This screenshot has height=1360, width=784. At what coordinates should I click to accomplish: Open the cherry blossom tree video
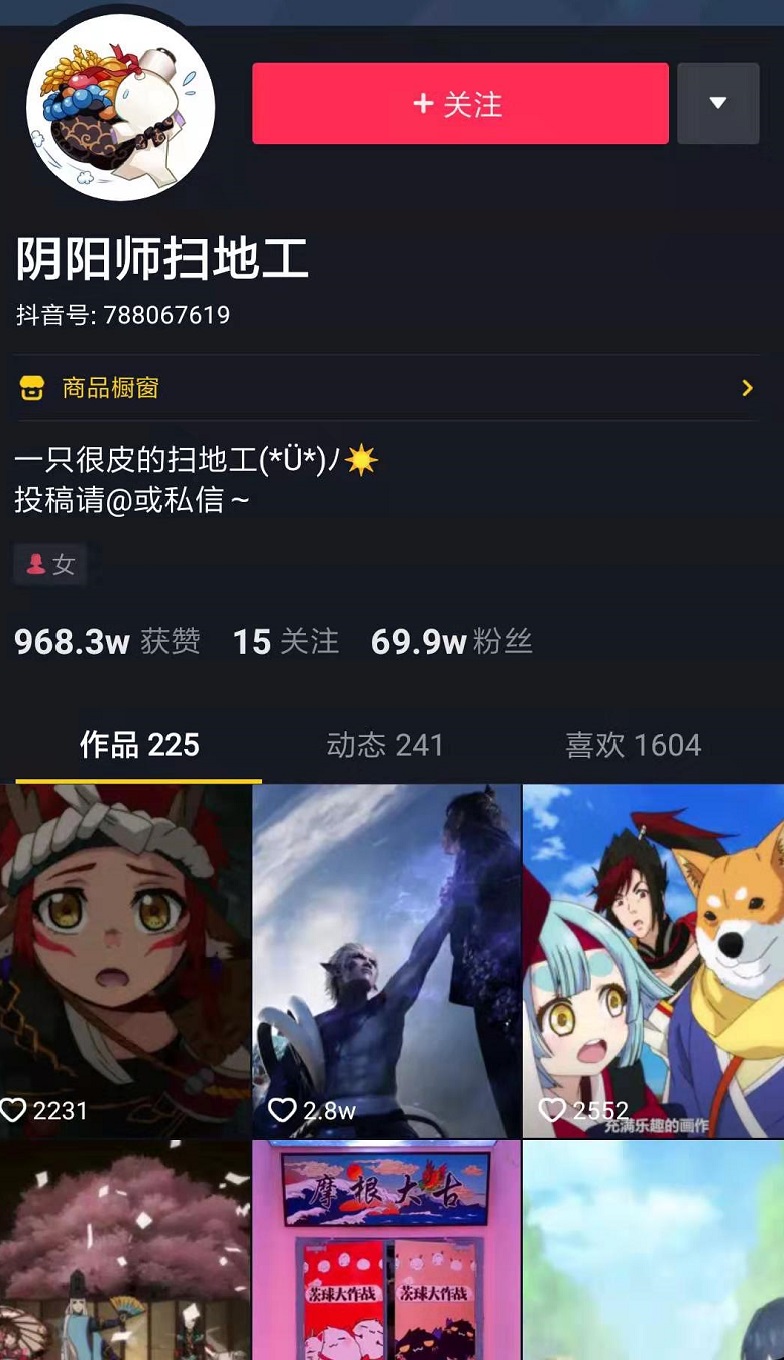(x=125, y=1250)
